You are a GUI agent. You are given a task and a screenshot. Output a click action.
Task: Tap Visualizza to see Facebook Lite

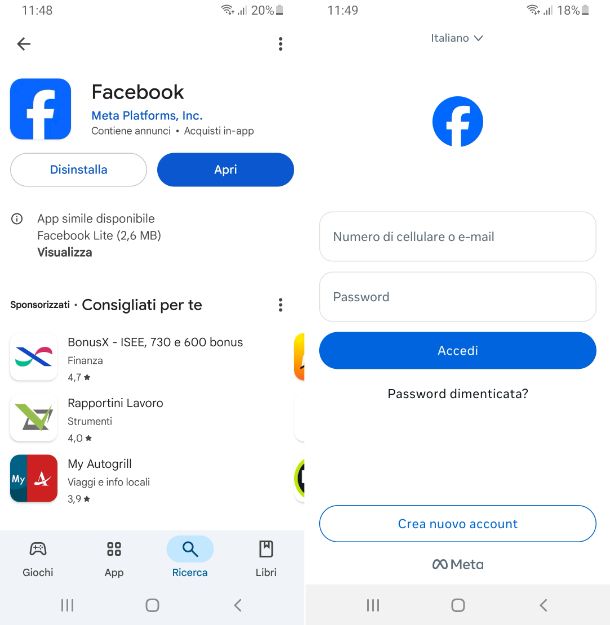[x=64, y=253]
